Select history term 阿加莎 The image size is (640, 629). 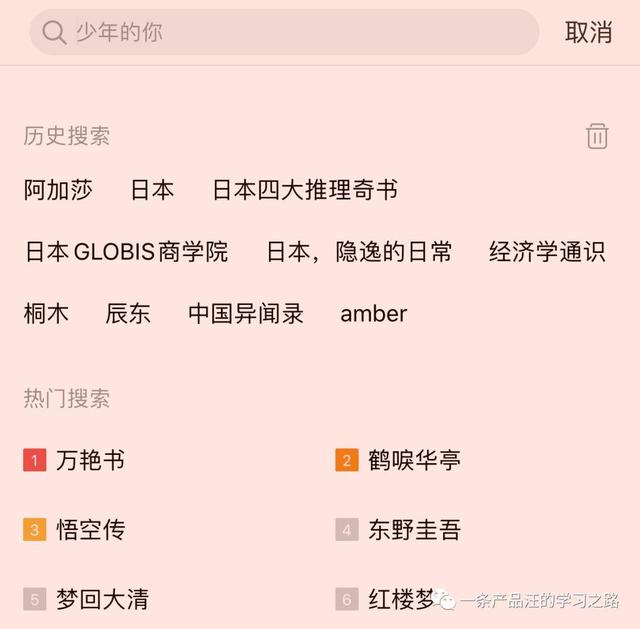58,190
